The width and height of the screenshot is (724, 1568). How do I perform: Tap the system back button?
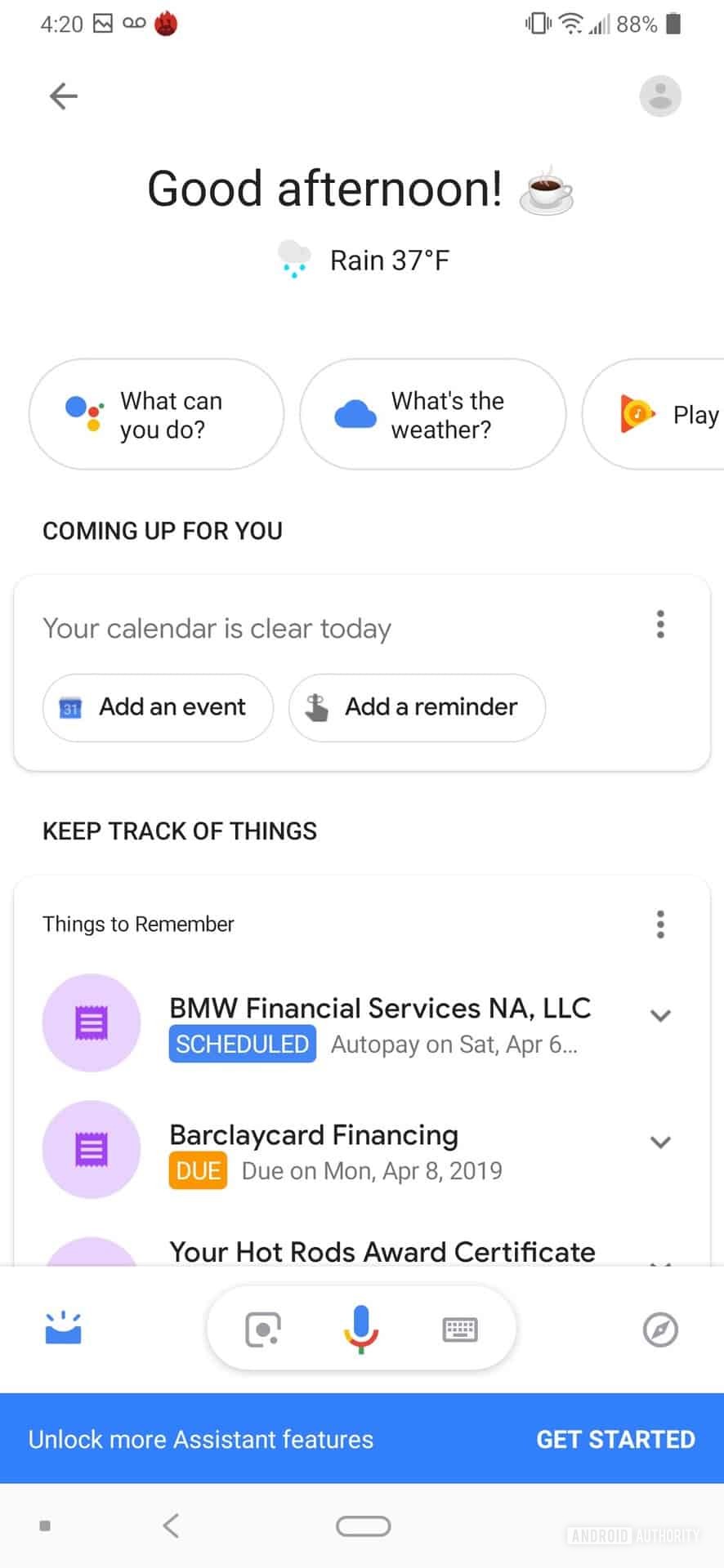pos(171,1526)
